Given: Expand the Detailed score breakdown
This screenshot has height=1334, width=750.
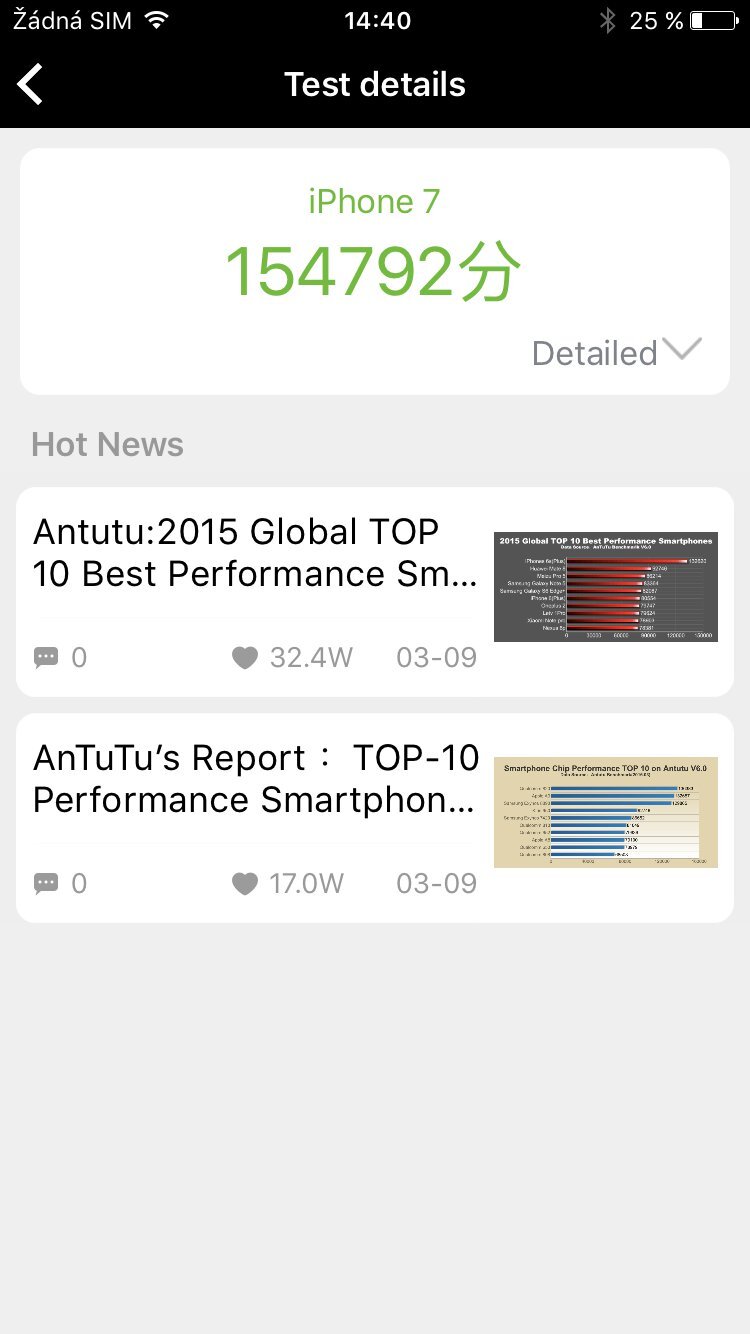Looking at the screenshot, I should pyautogui.click(x=616, y=352).
